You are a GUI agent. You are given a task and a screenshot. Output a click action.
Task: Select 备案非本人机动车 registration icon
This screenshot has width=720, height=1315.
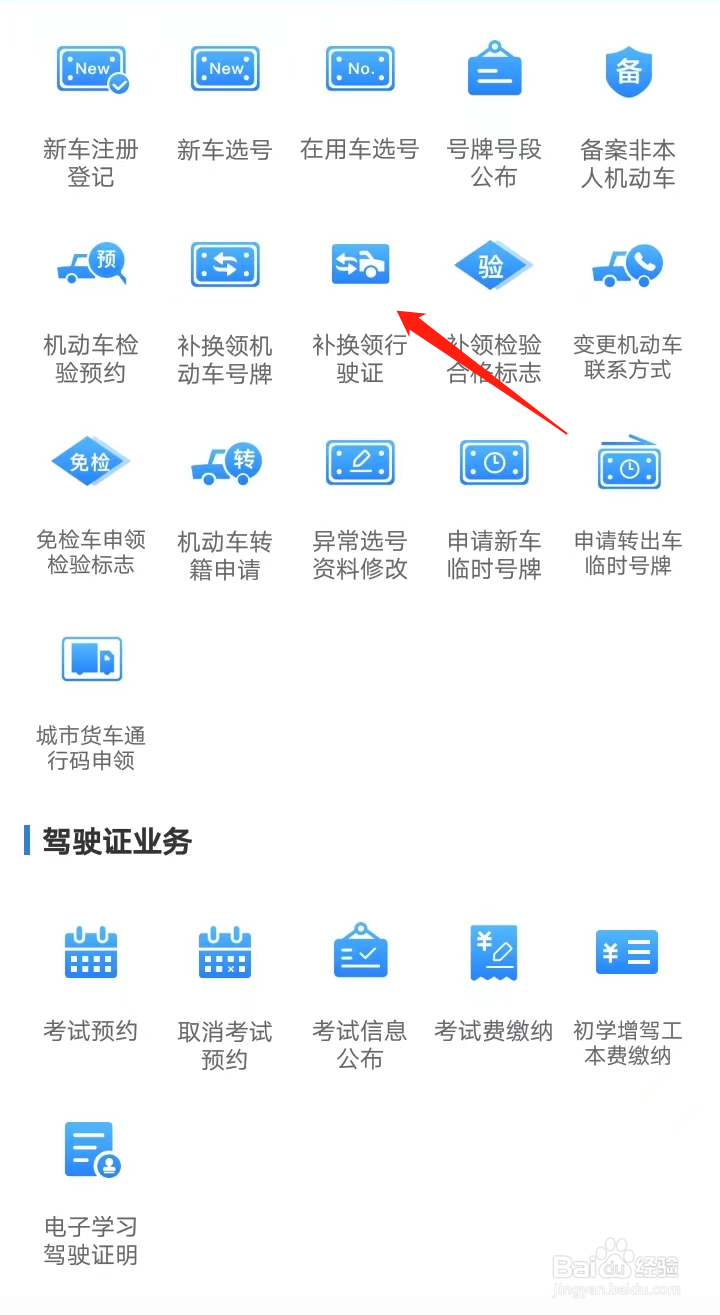(x=627, y=68)
